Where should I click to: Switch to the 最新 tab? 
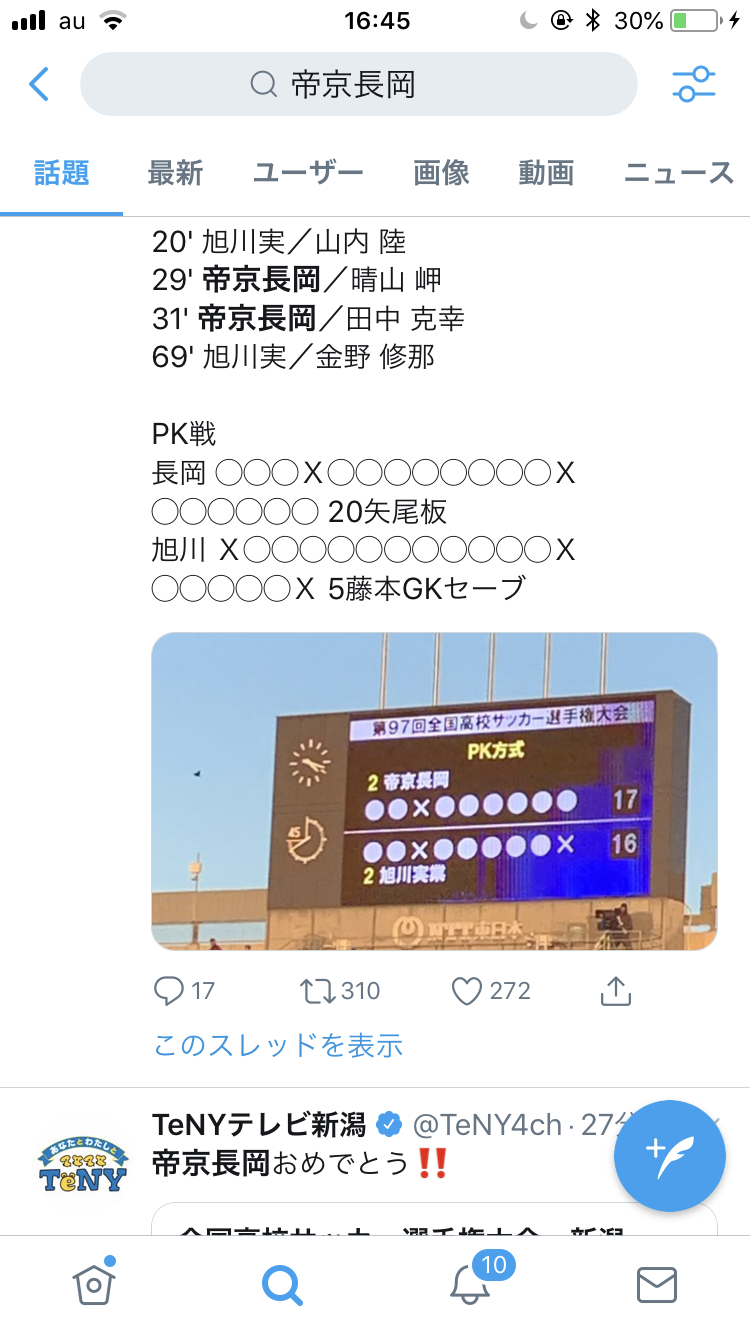pyautogui.click(x=175, y=173)
